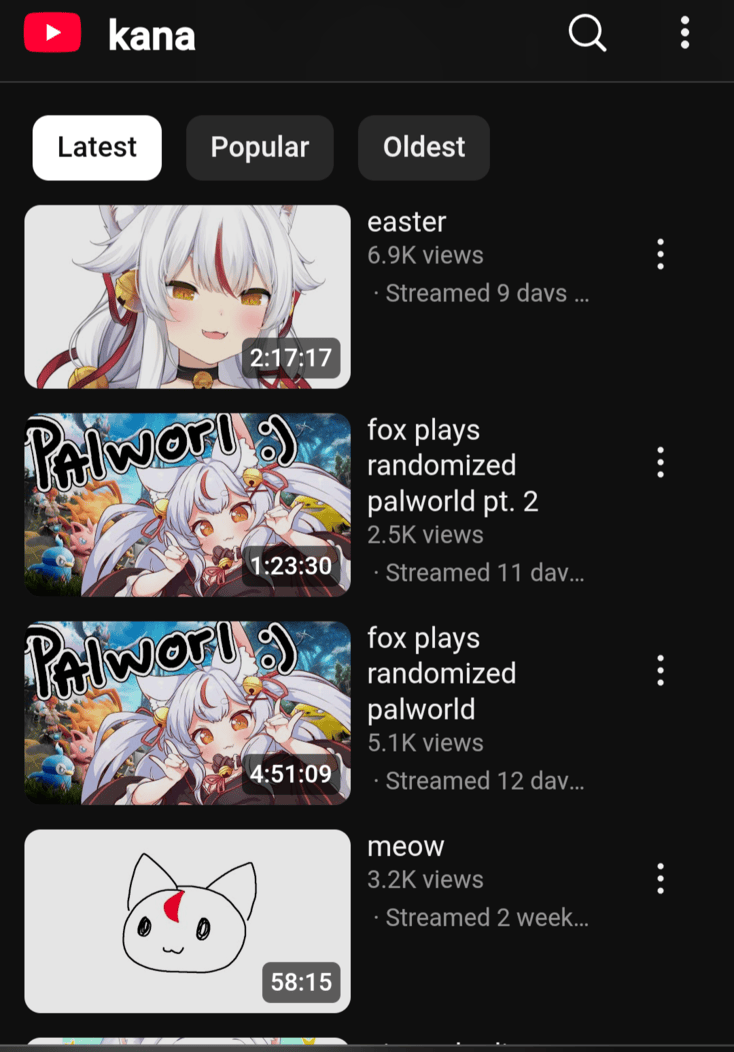
Task: Play the easter stream video
Action: [x=187, y=297]
